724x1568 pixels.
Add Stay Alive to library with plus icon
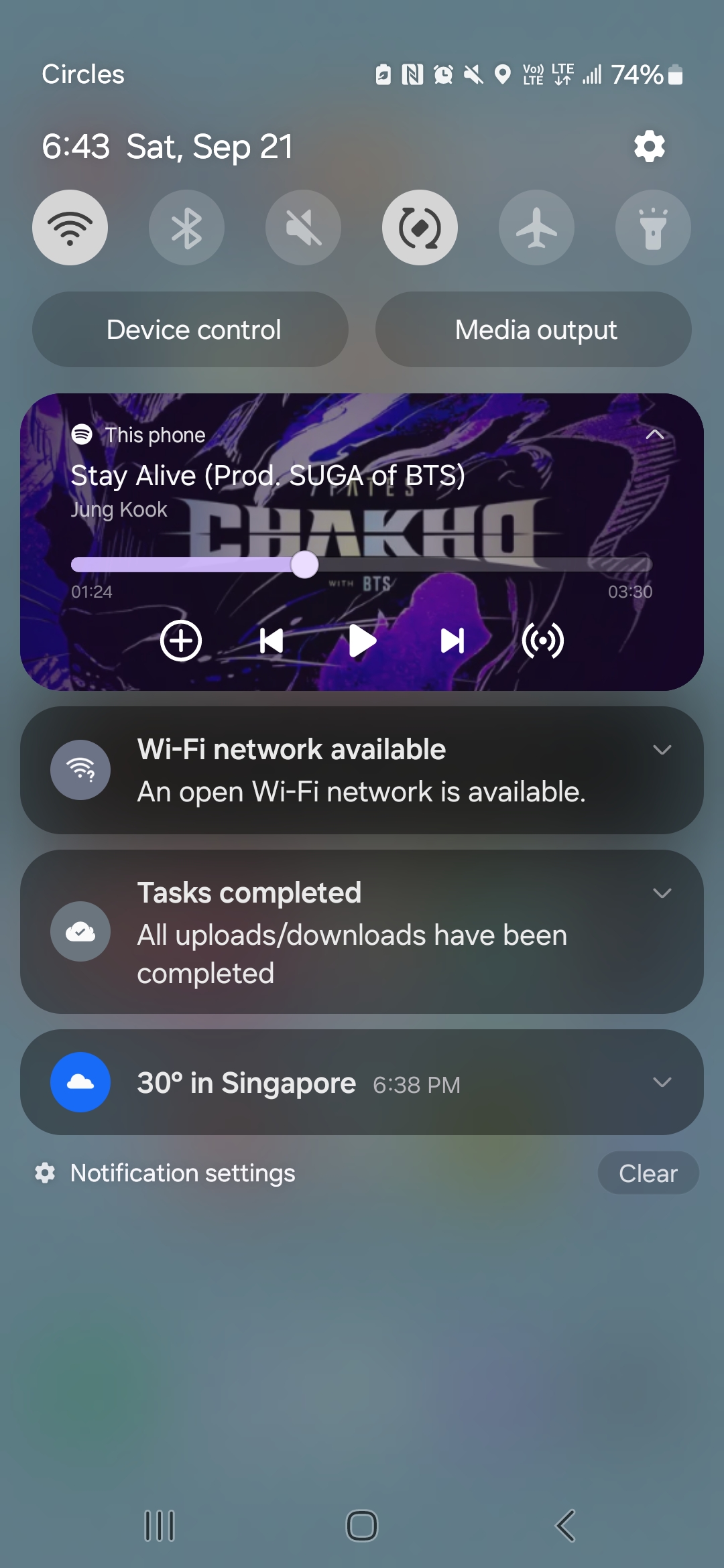181,641
